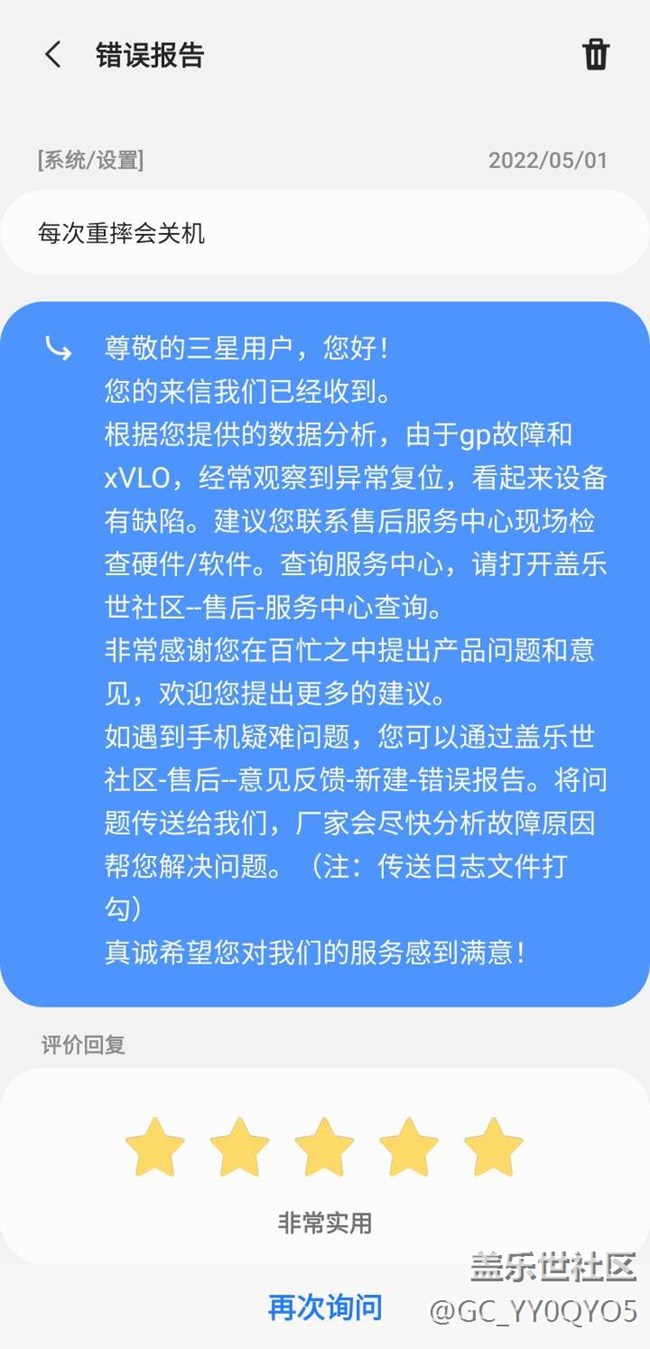The width and height of the screenshot is (650, 1349).
Task: Delete this error report with the trash icon
Action: (x=596, y=54)
